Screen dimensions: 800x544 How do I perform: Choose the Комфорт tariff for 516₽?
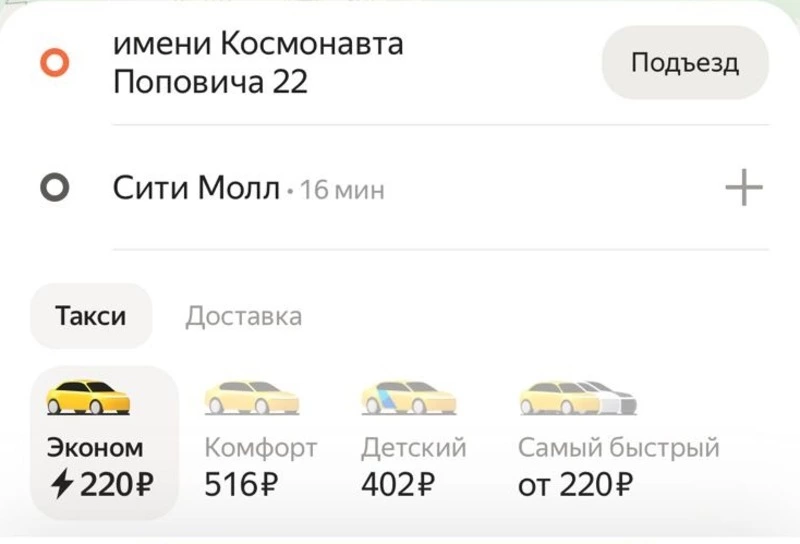259,442
